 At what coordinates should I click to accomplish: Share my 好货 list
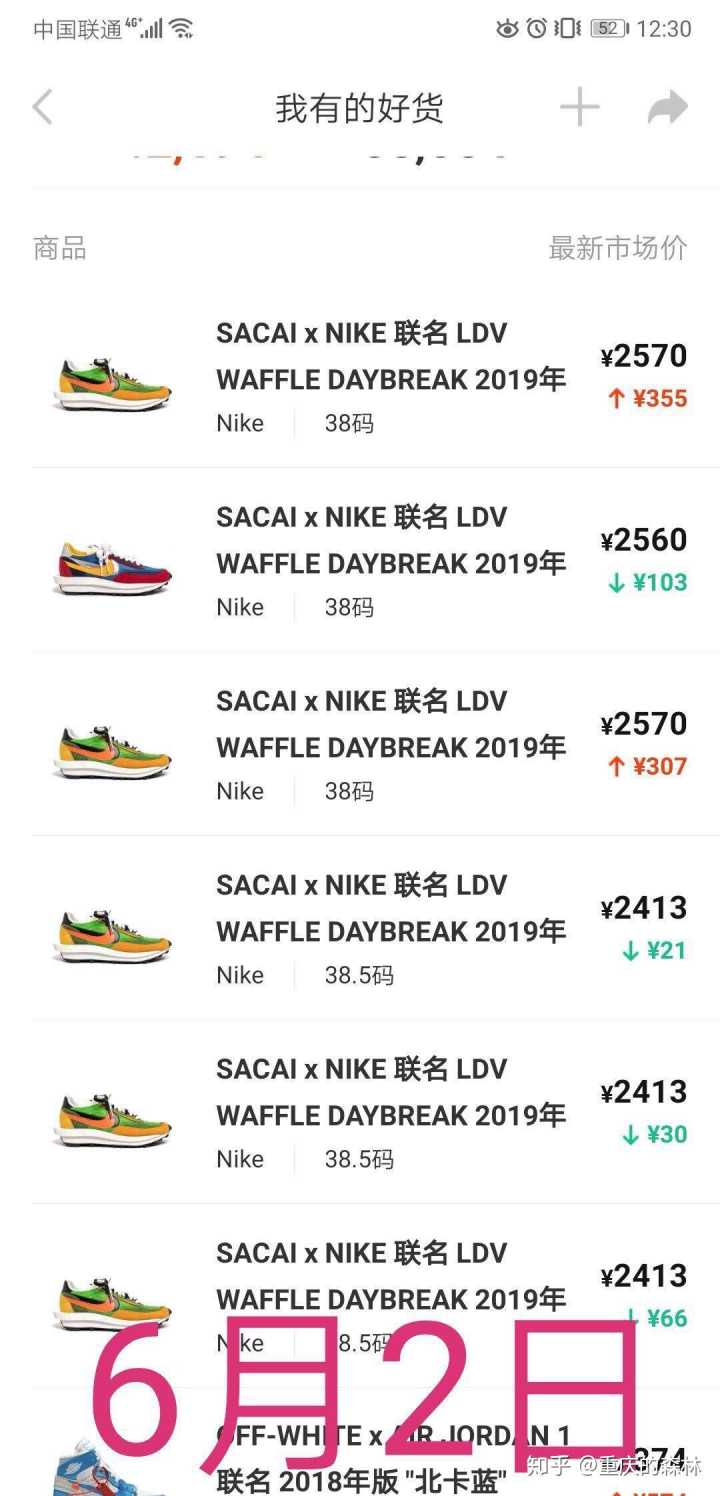point(667,107)
